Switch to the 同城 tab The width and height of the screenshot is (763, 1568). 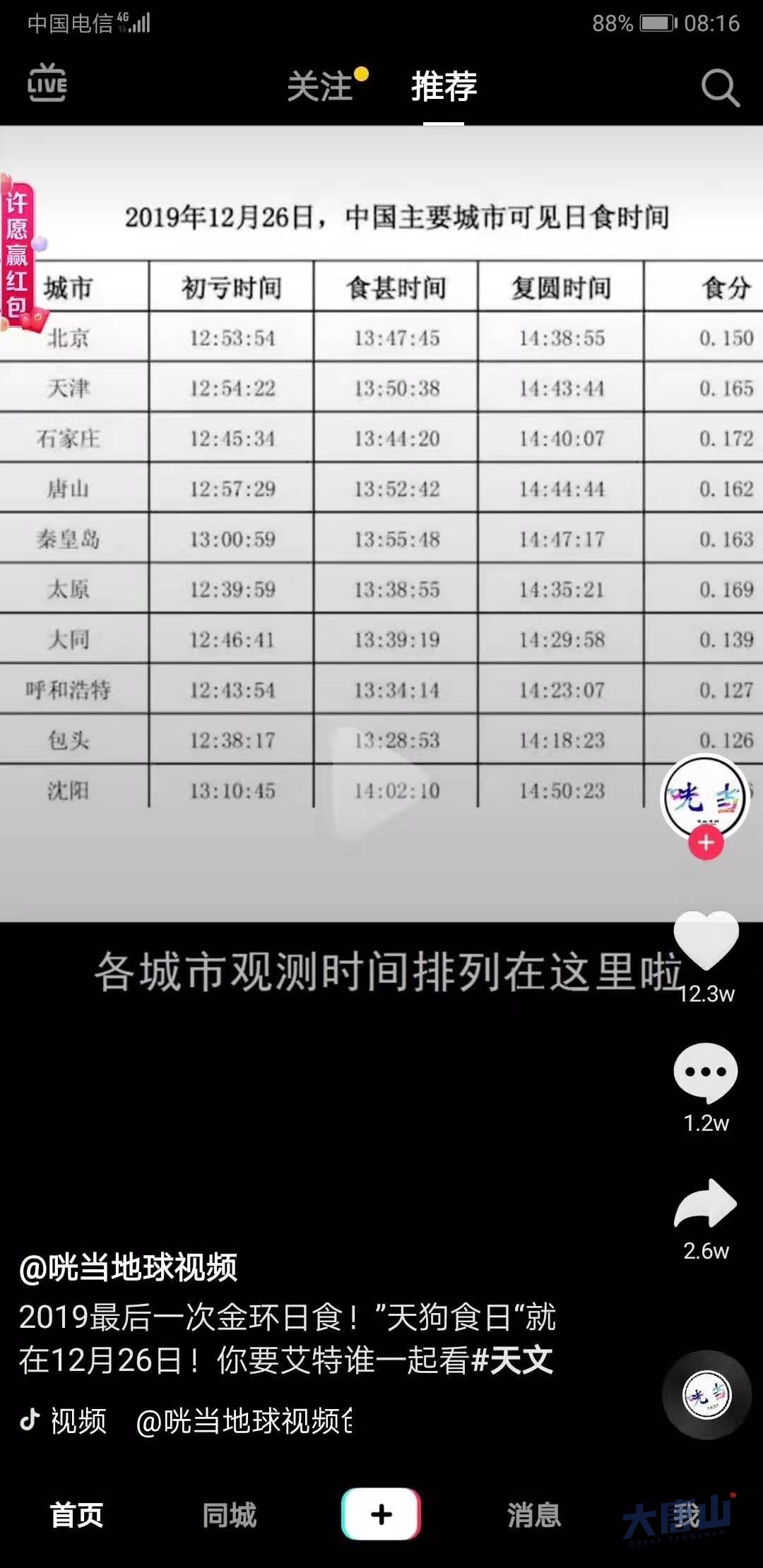tap(229, 1515)
